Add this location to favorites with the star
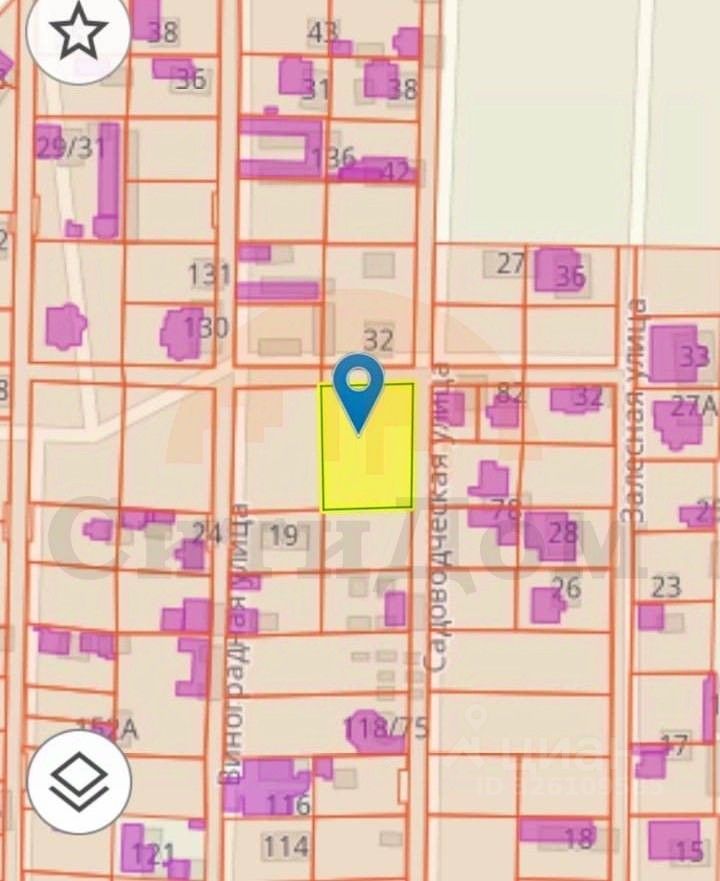The height and width of the screenshot is (881, 720). [x=78, y=35]
